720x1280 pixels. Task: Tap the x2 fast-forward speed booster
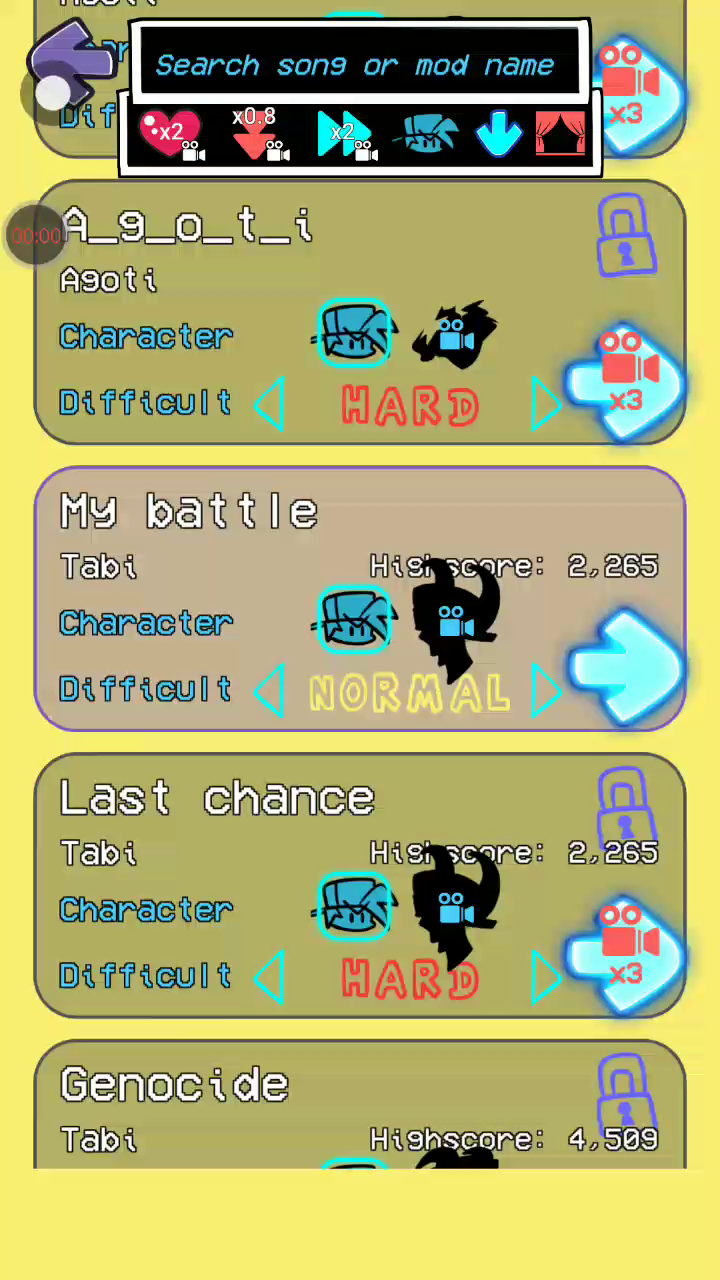point(345,134)
